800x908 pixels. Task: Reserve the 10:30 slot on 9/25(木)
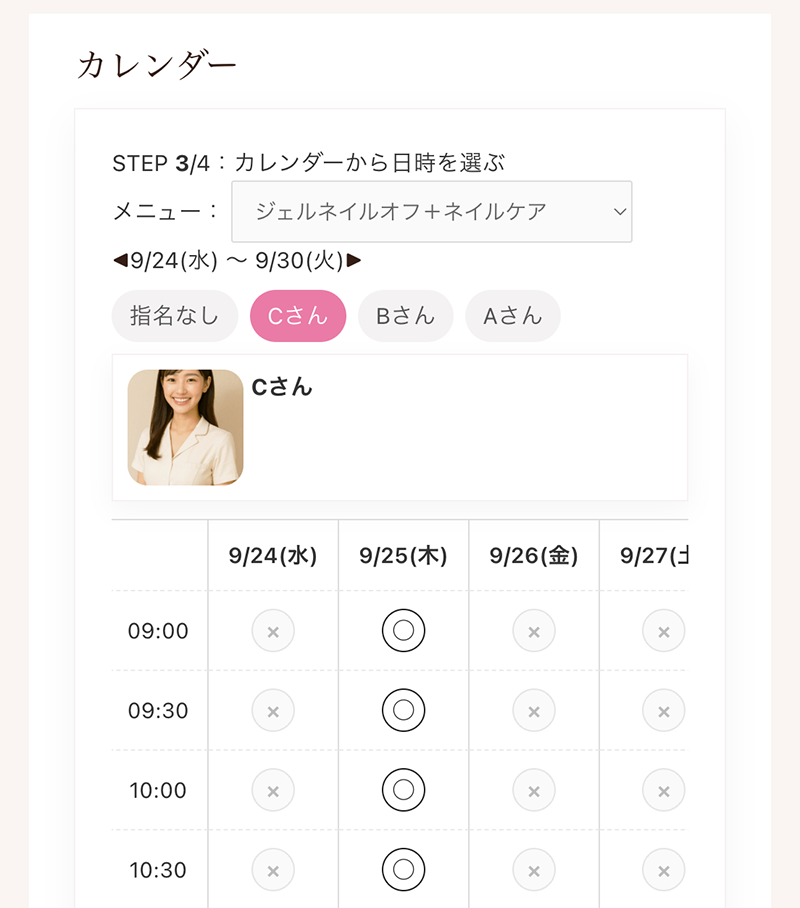pos(403,869)
